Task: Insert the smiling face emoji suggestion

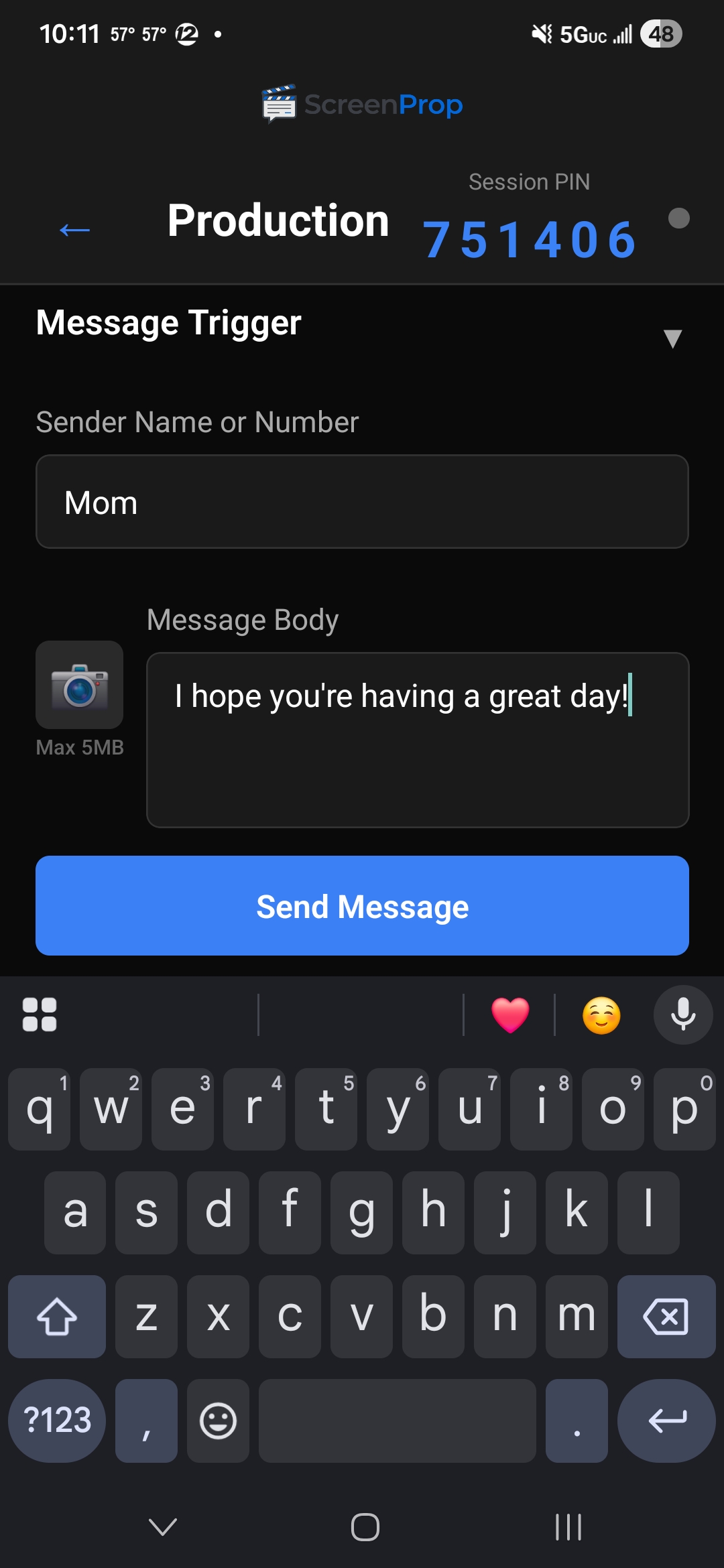Action: 601,1015
